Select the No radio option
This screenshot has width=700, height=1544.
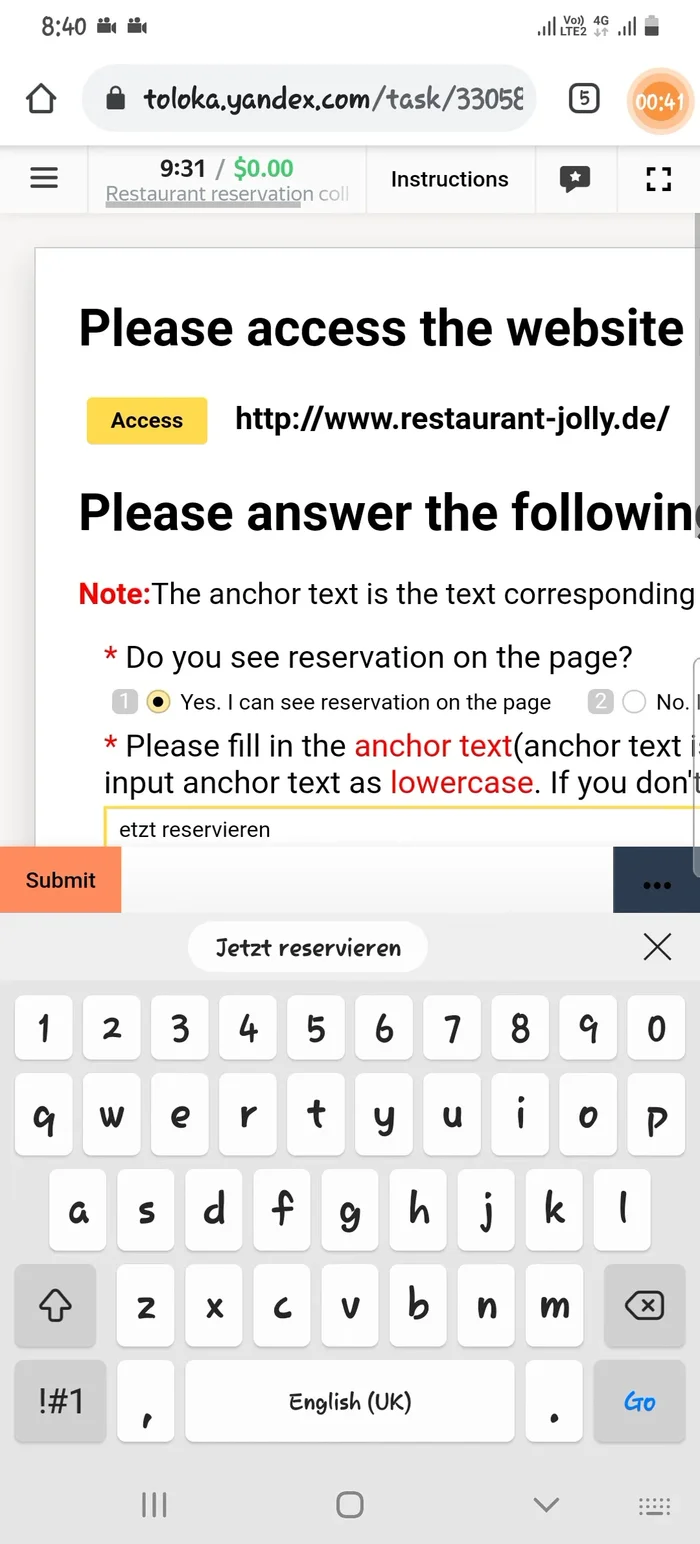[634, 702]
